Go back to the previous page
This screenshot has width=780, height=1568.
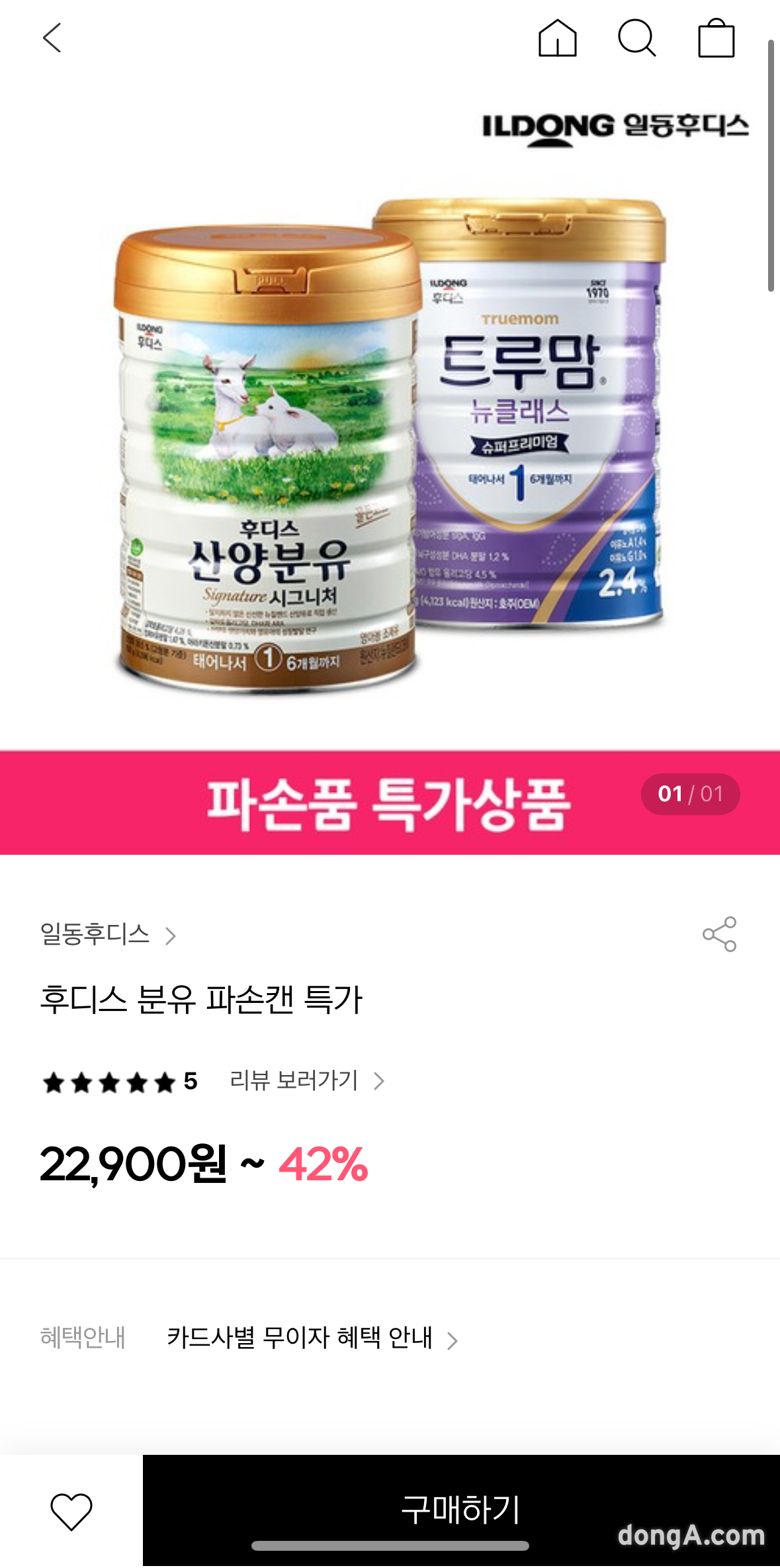click(52, 38)
